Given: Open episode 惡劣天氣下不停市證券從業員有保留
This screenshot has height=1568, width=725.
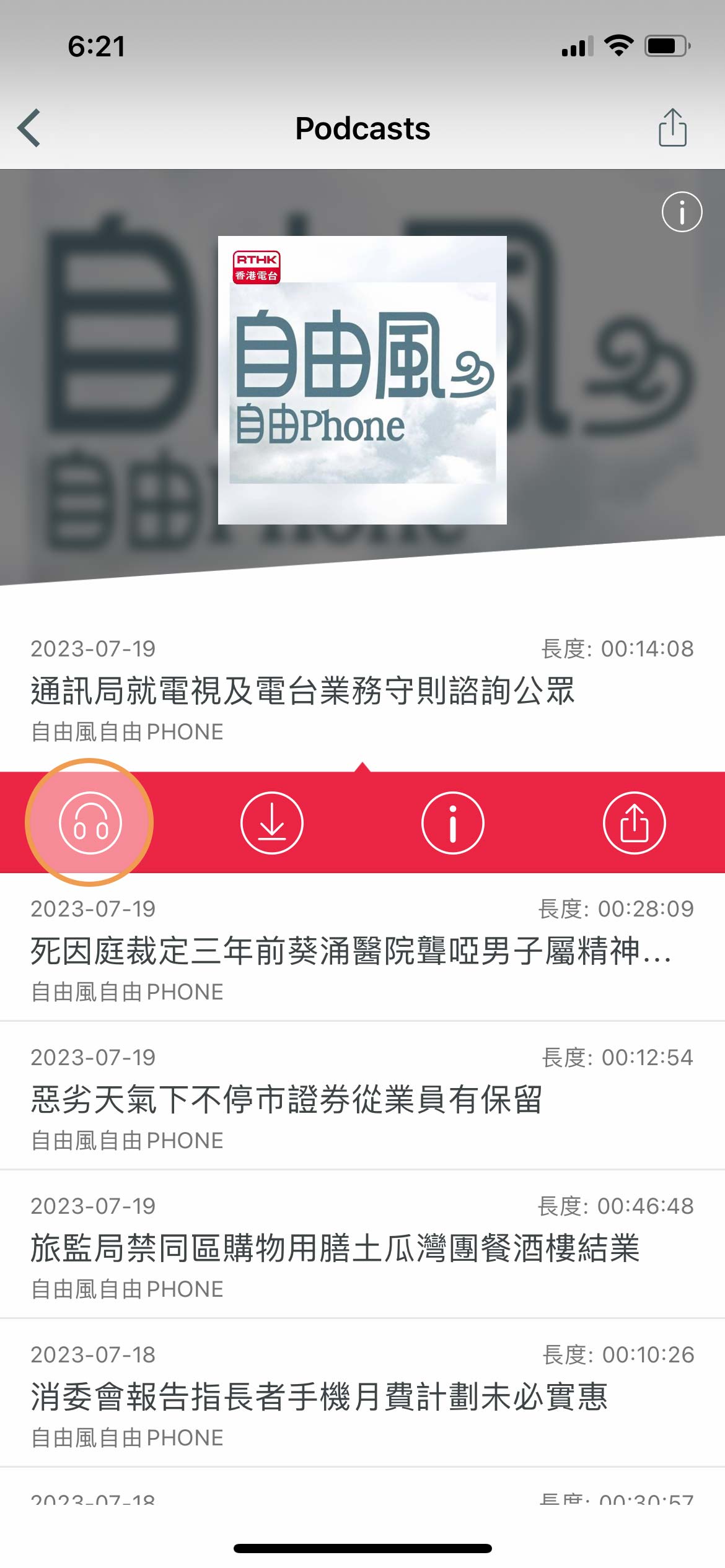Looking at the screenshot, I should click(x=286, y=1099).
